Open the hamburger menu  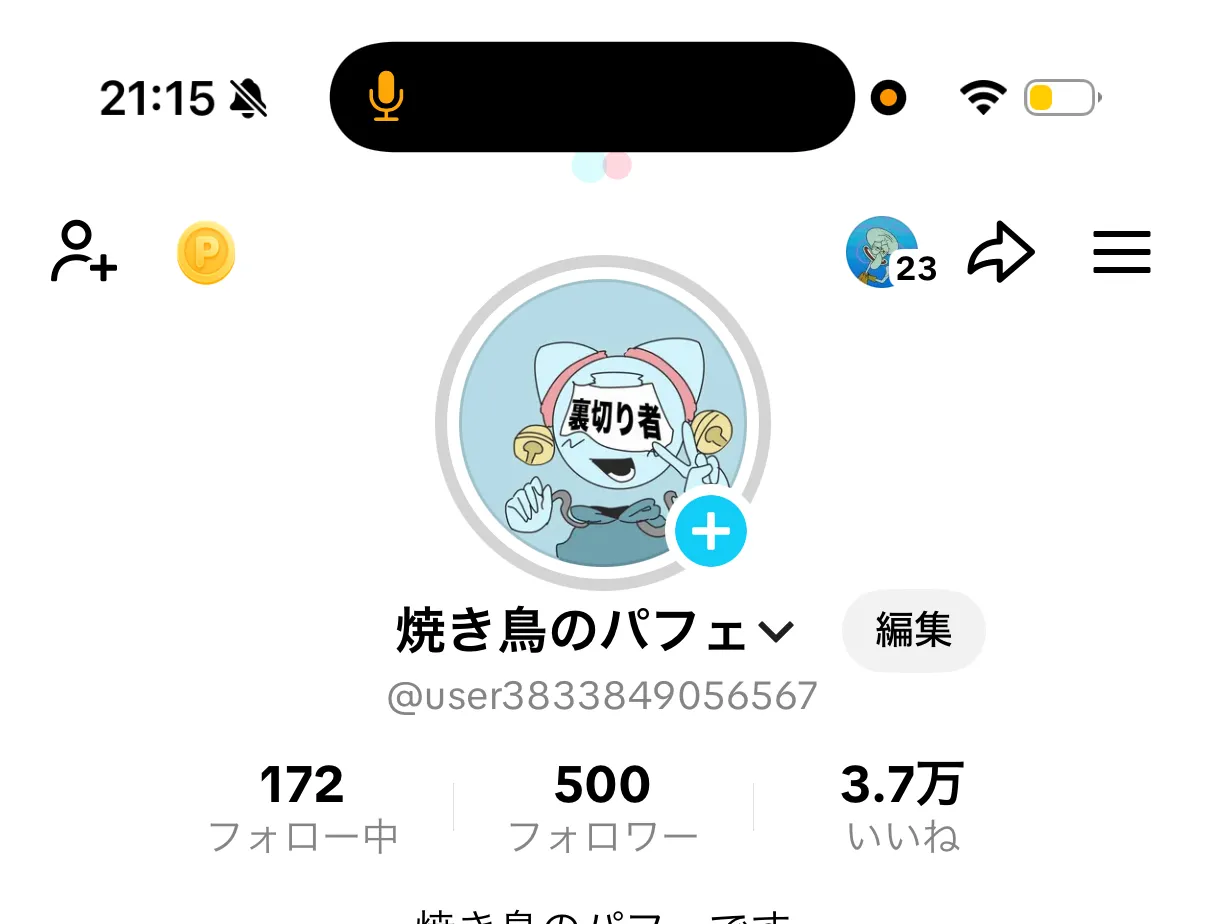point(1121,253)
